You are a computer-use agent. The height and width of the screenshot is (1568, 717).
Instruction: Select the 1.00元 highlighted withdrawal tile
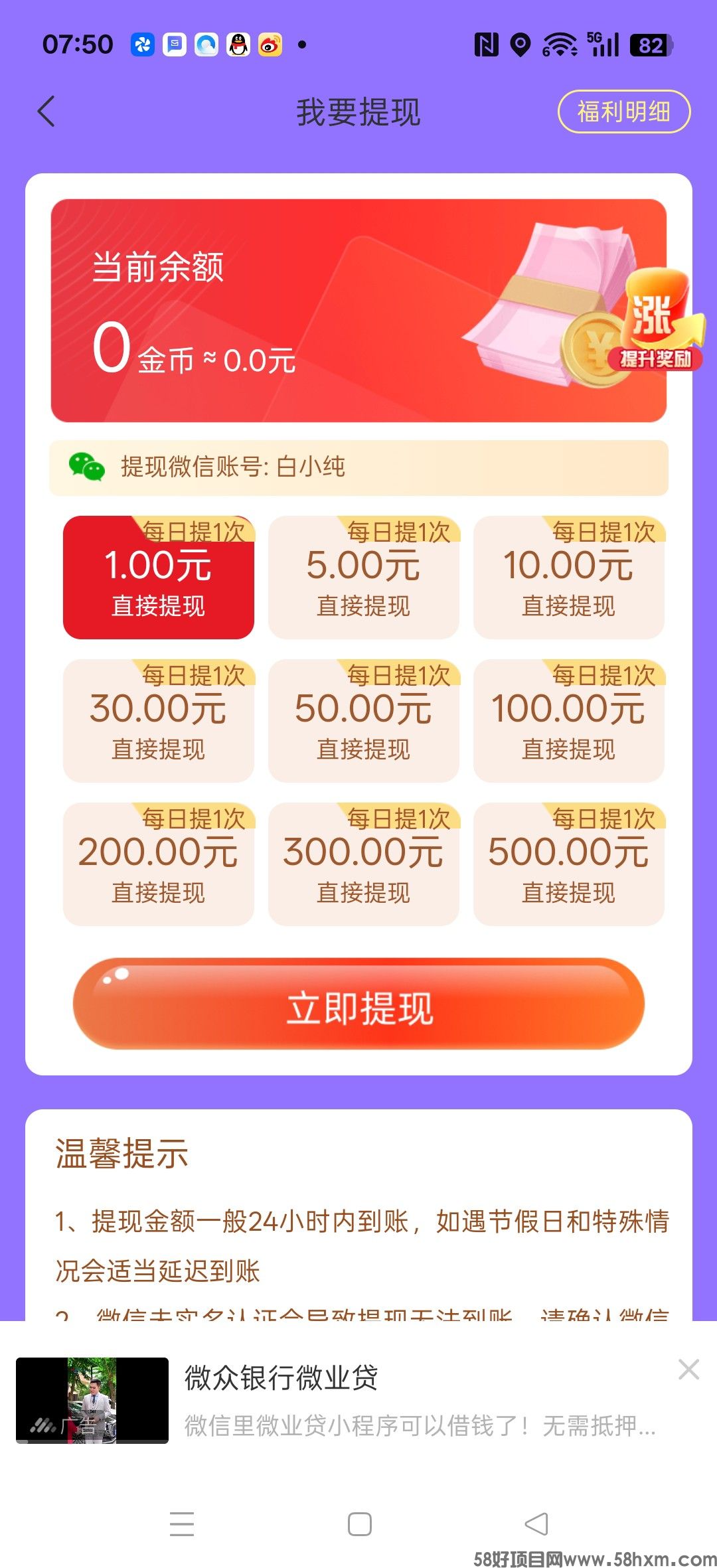click(x=158, y=578)
